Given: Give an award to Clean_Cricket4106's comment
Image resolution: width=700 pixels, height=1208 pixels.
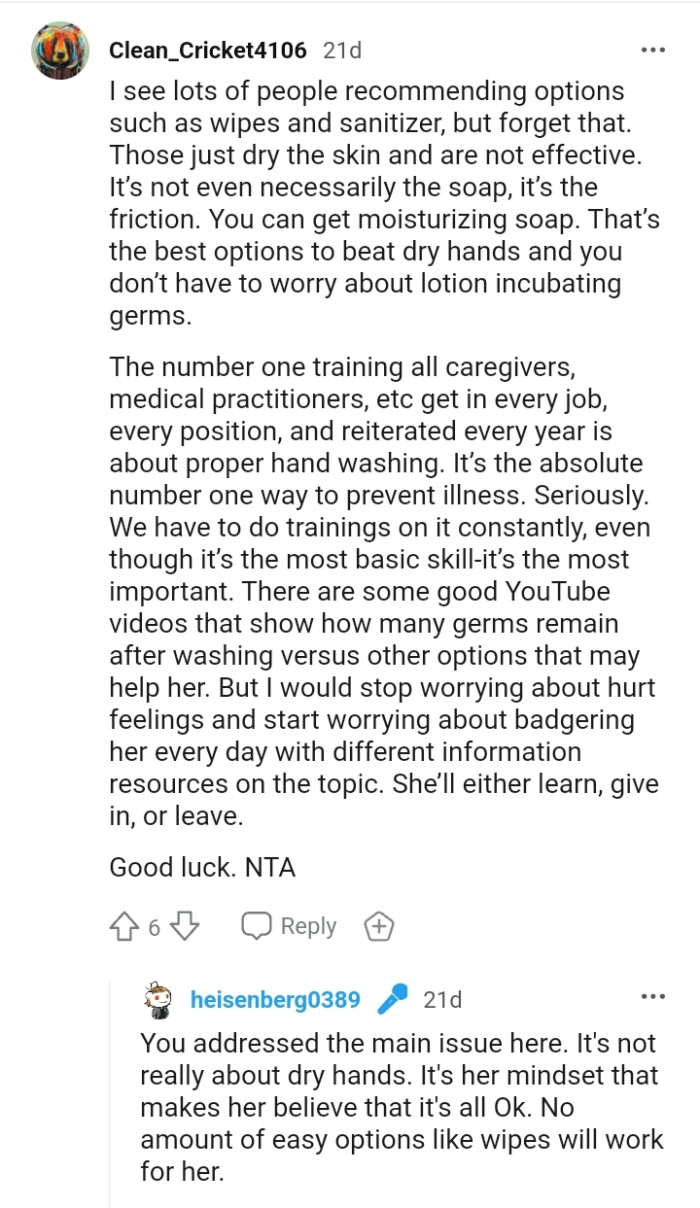Looking at the screenshot, I should (x=378, y=927).
